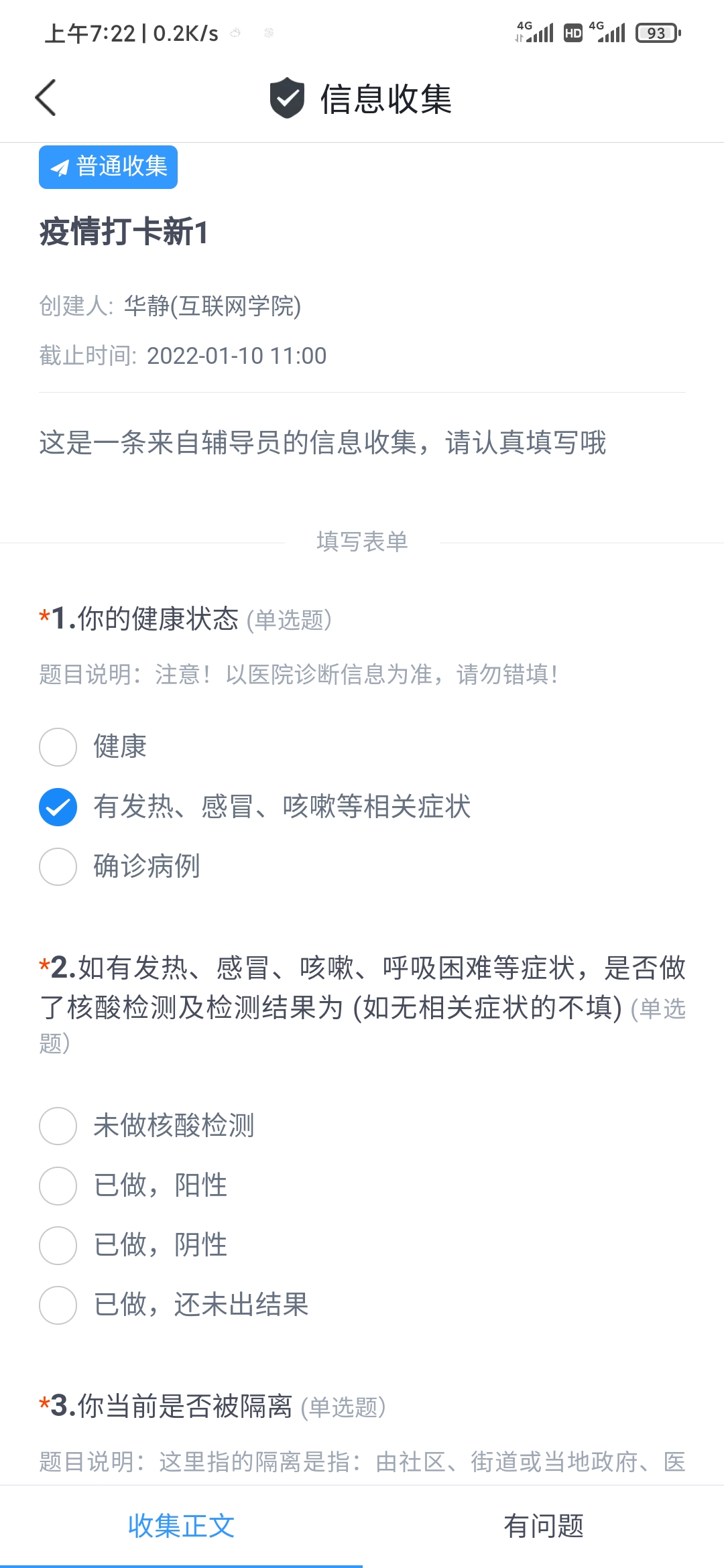This screenshot has height=1568, width=724.
Task: Tap the HD icon in the status bar
Action: pyautogui.click(x=572, y=32)
